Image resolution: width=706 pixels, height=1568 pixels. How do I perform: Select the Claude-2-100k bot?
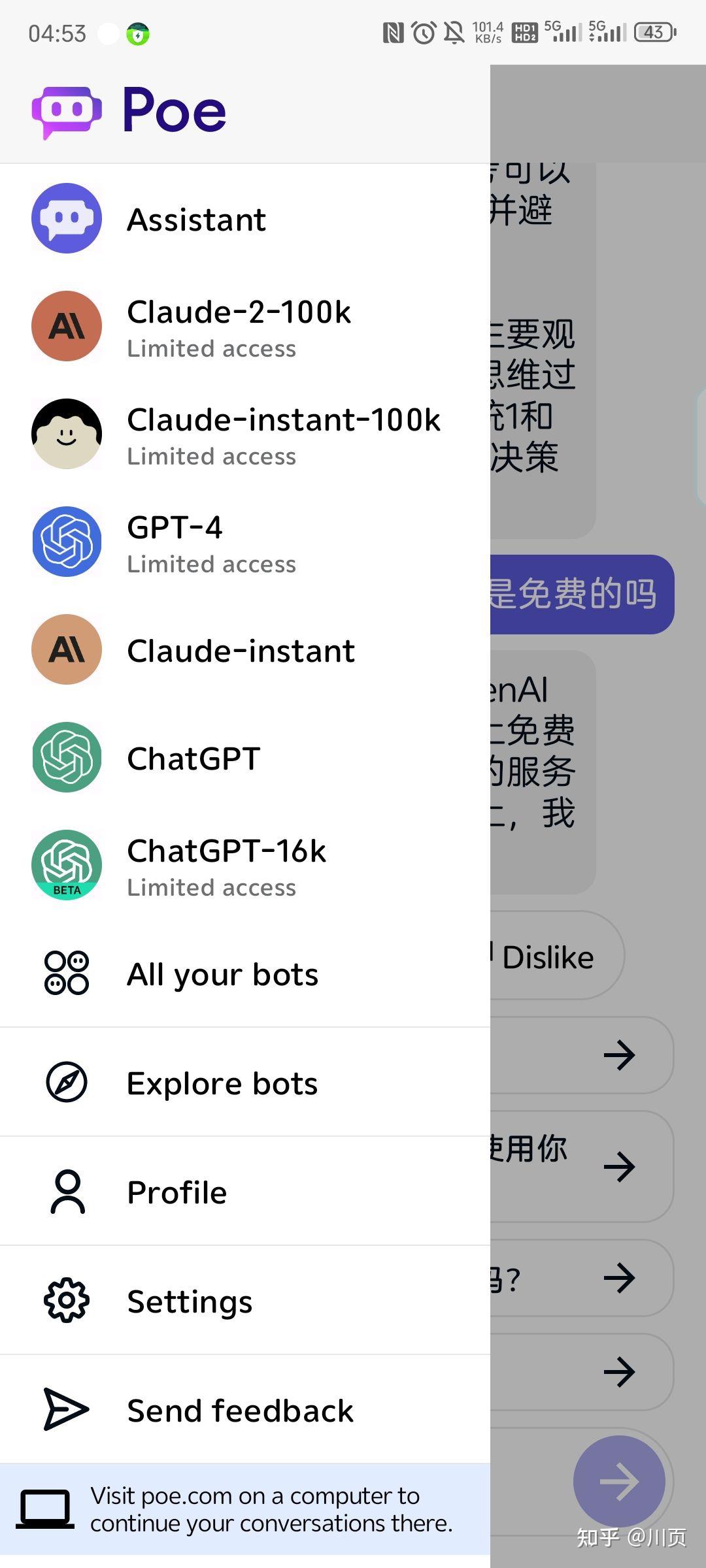point(239,327)
